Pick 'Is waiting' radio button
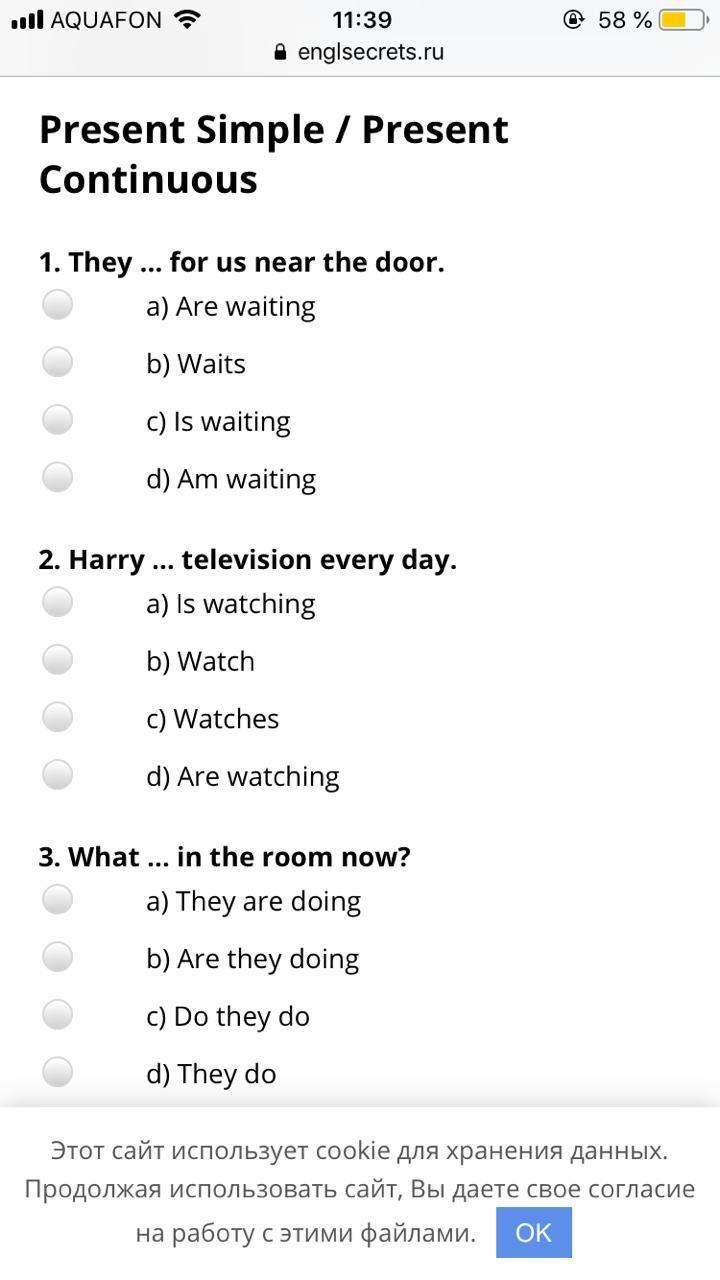 coord(58,419)
